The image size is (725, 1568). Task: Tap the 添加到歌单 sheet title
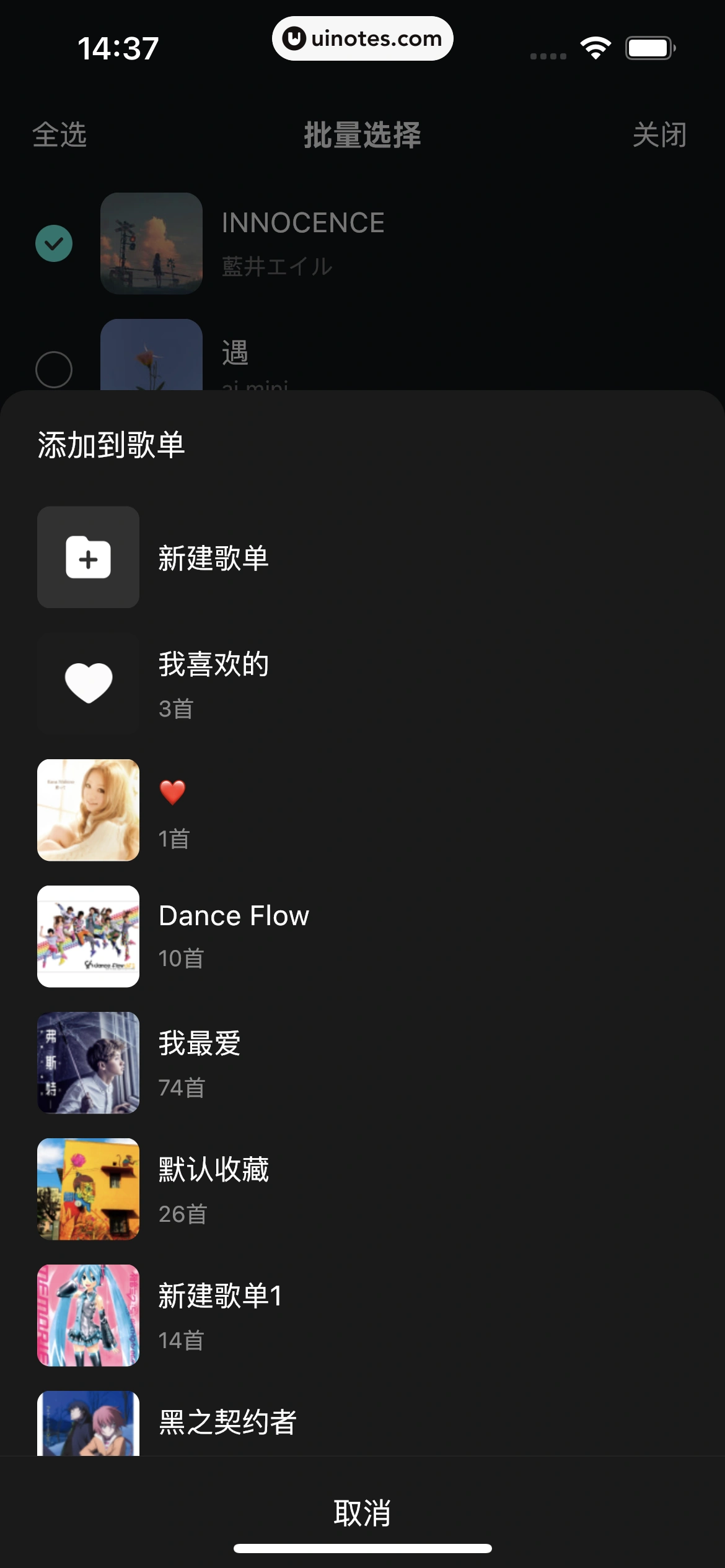pos(109,442)
